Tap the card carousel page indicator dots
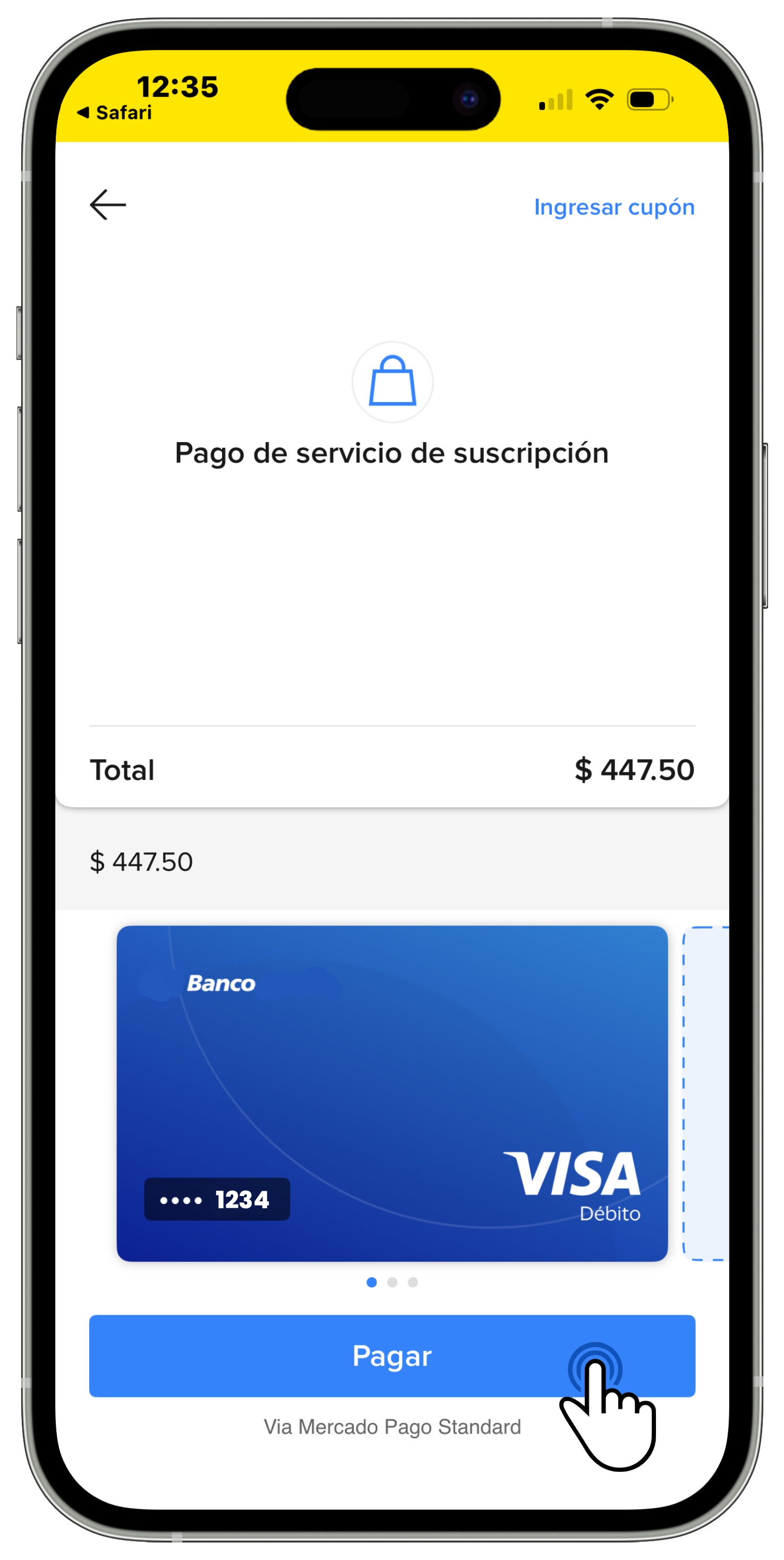The height and width of the screenshot is (1560, 784). [x=391, y=1282]
